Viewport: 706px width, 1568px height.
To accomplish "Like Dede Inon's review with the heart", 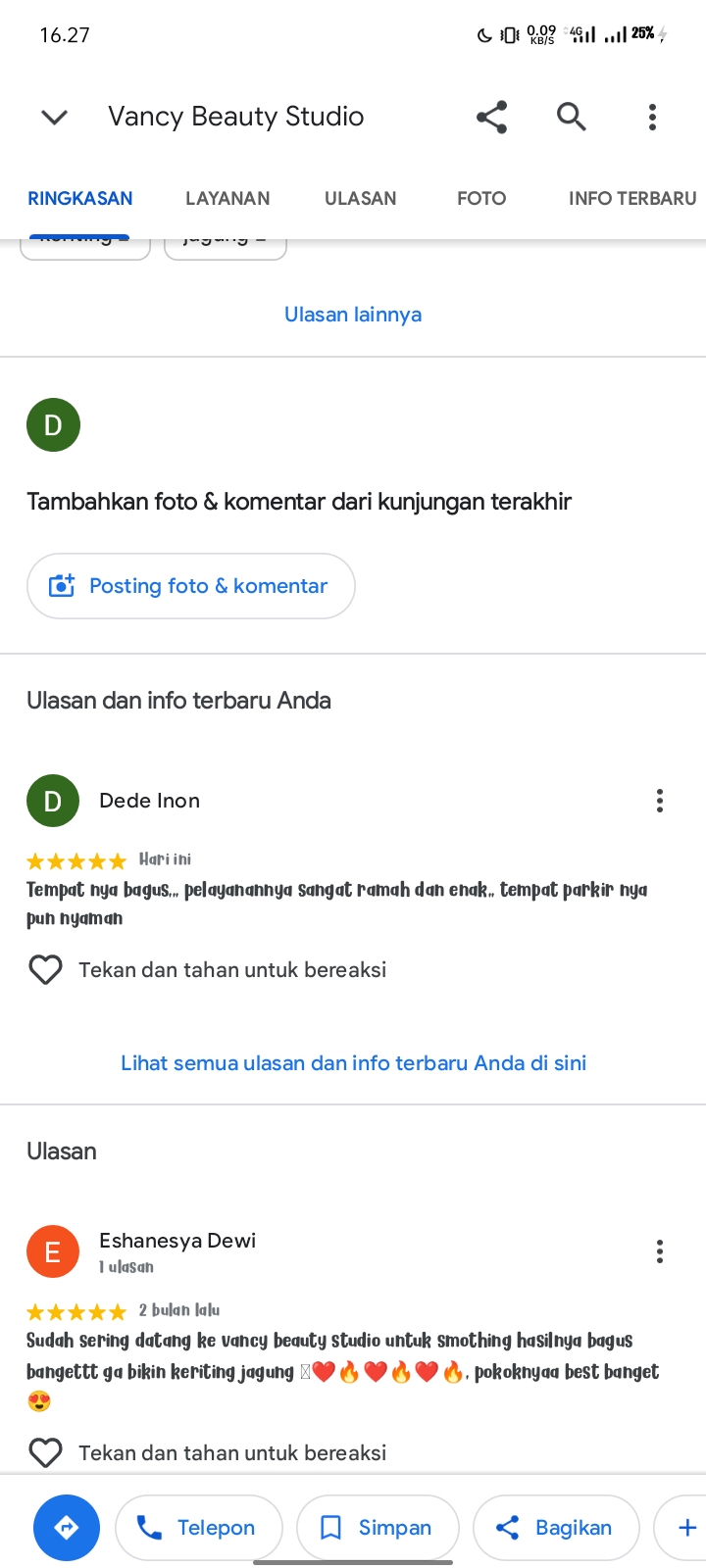I will click(45, 970).
